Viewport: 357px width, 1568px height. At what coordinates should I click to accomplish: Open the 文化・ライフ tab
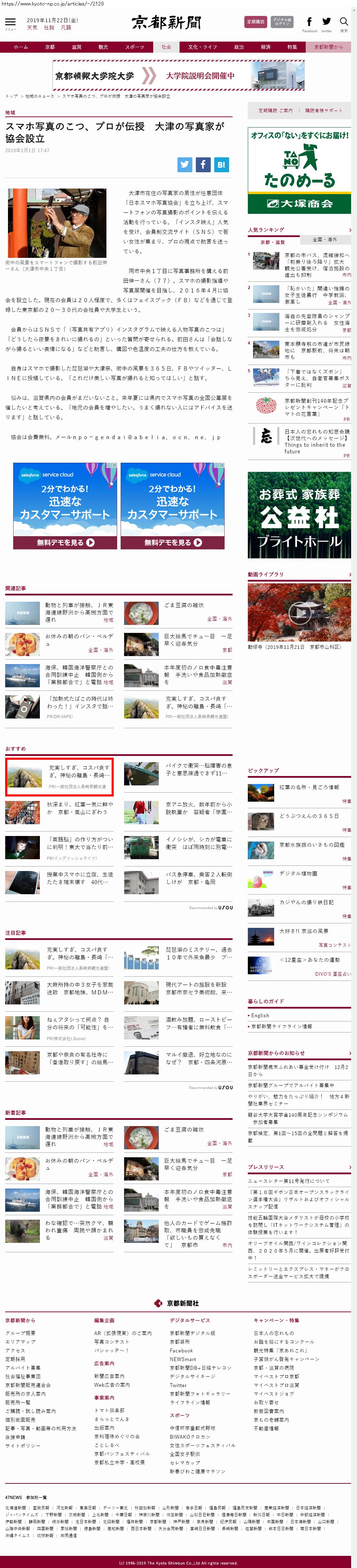[202, 47]
